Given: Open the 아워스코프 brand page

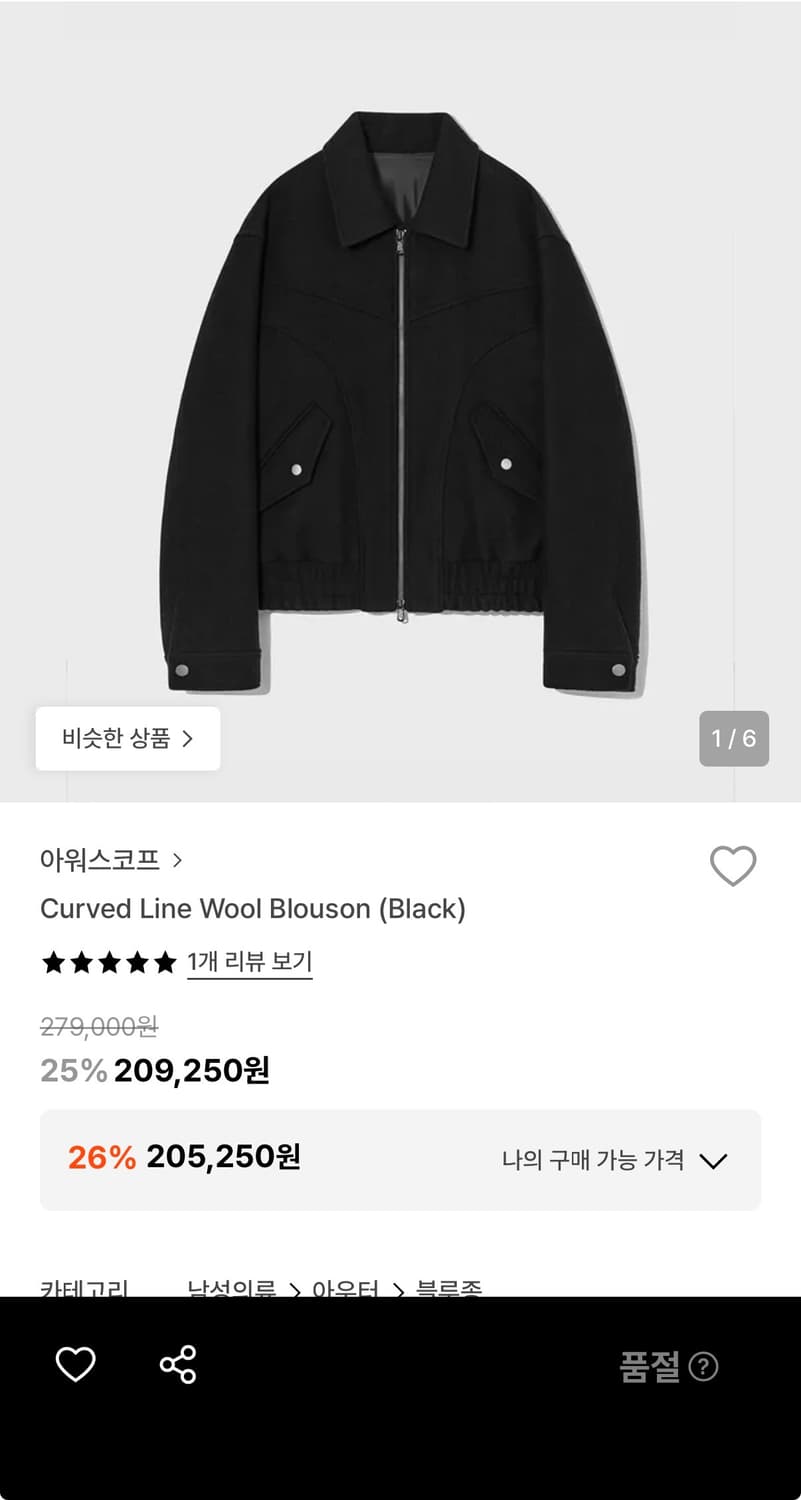Looking at the screenshot, I should pos(100,861).
